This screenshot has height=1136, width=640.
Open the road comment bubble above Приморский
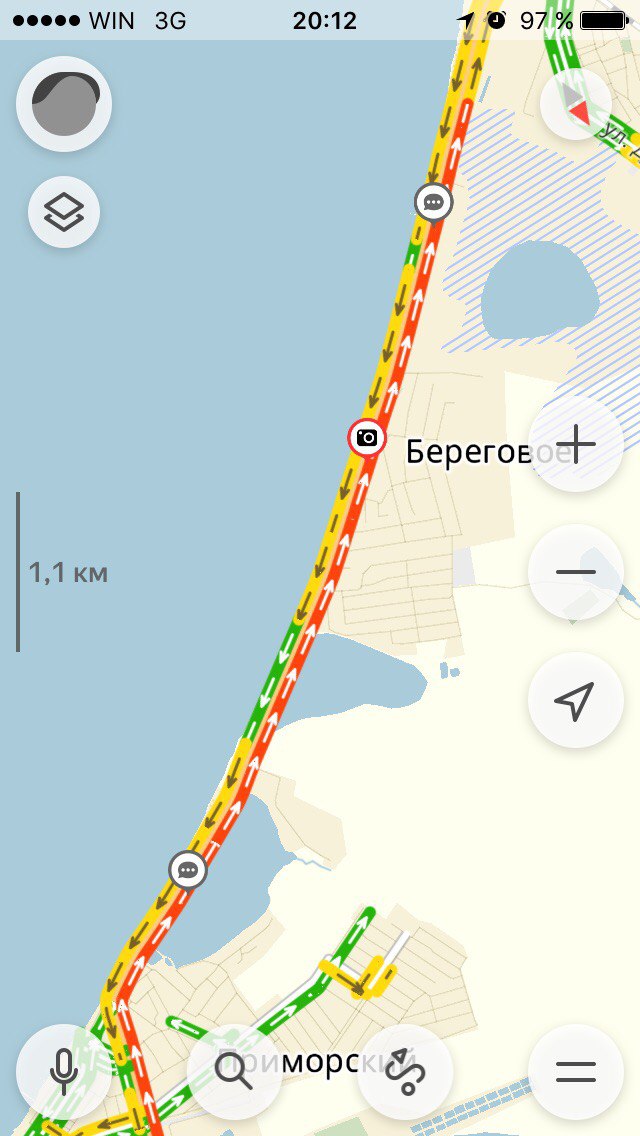click(x=188, y=869)
